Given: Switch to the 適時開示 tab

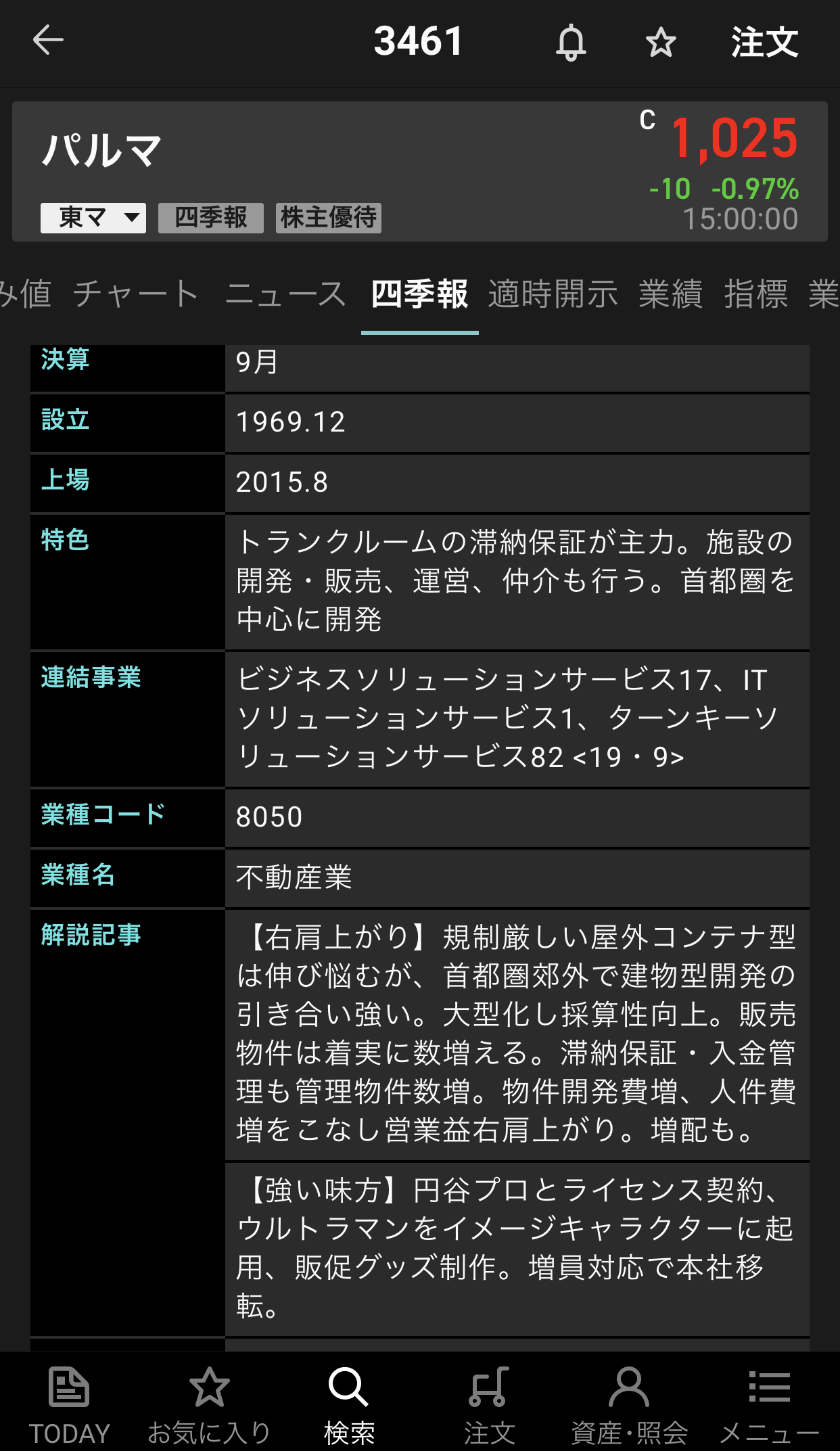Looking at the screenshot, I should (553, 294).
